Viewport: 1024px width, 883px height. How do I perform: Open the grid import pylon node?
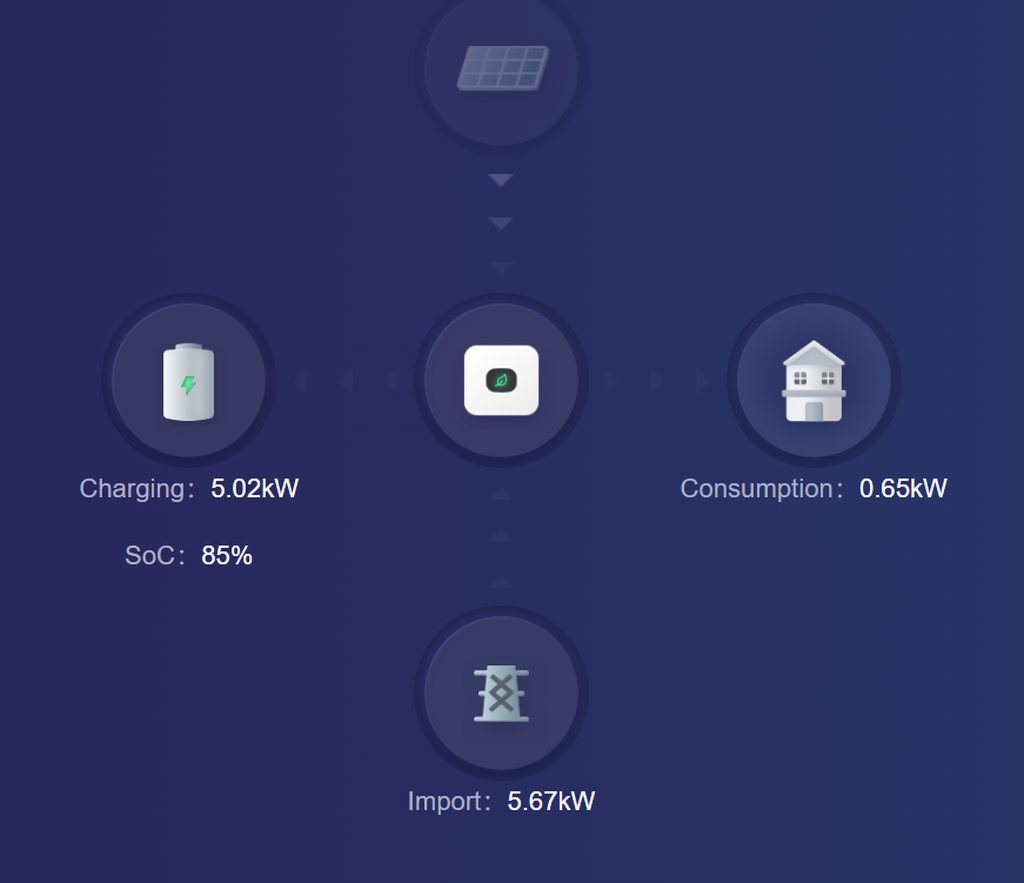point(501,693)
